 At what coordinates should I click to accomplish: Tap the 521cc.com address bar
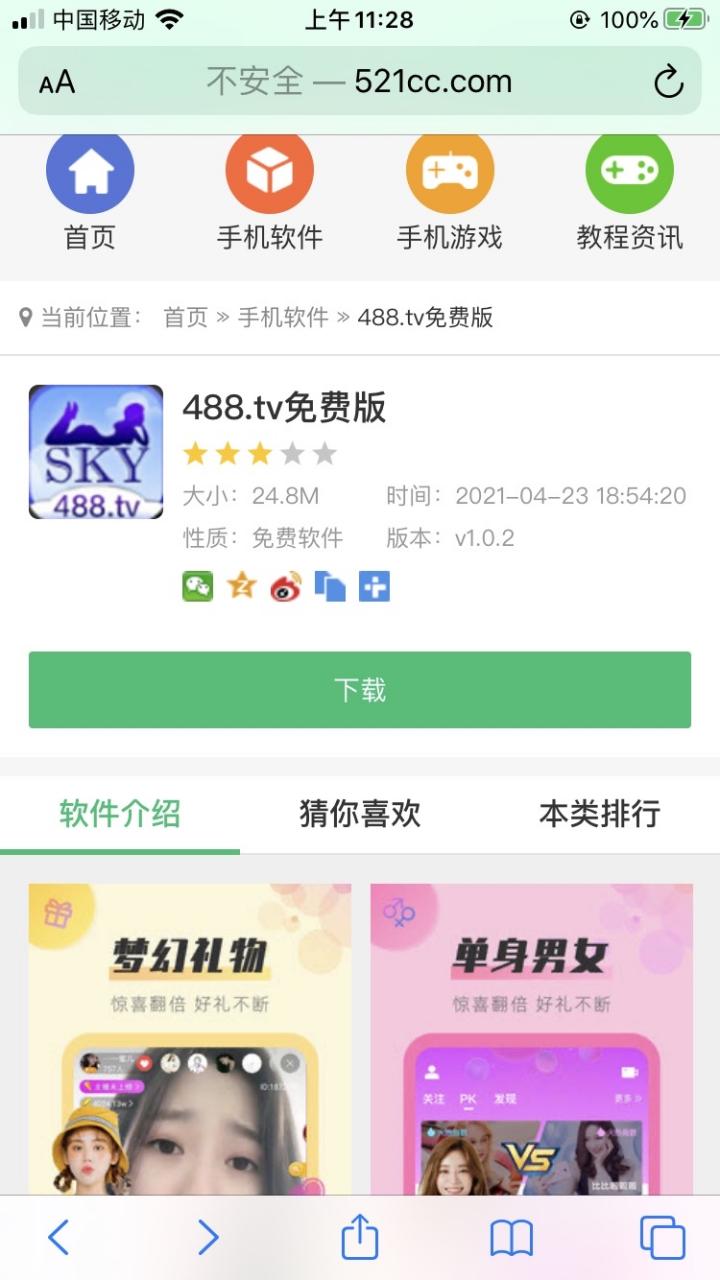coord(360,82)
